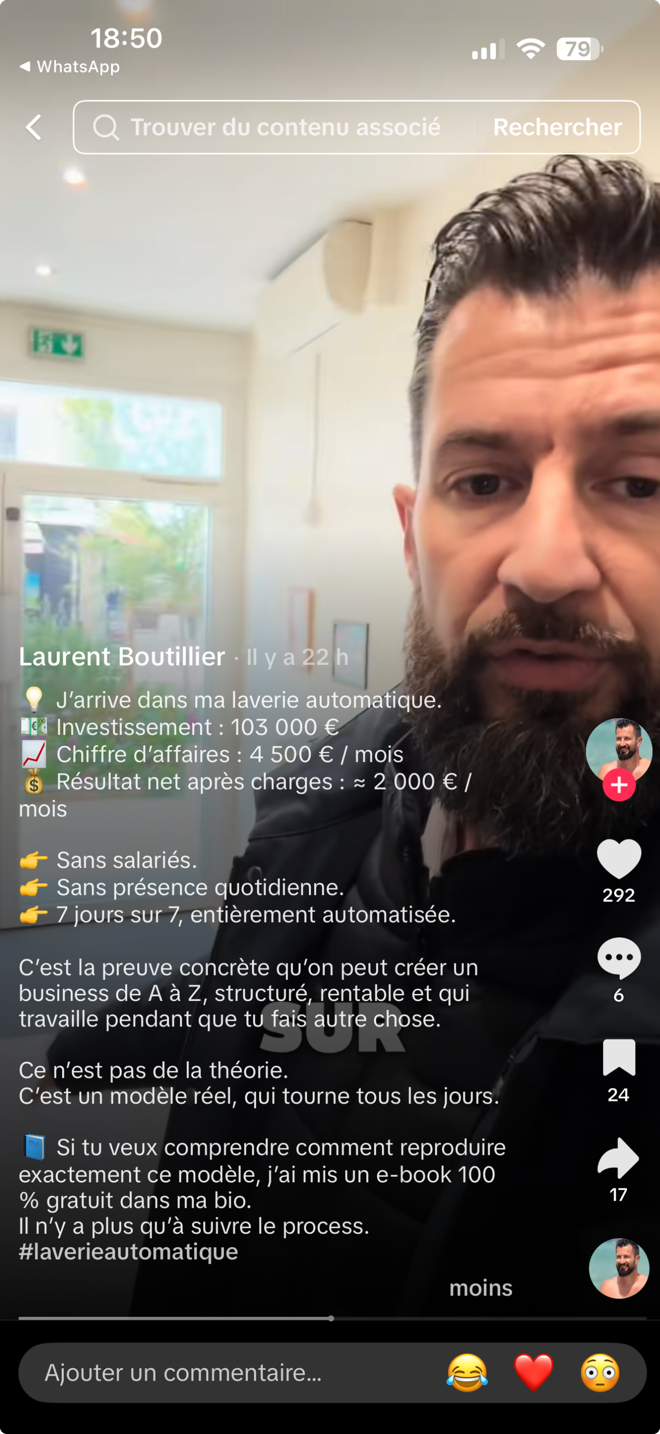Insert the laughing emoji reaction
This screenshot has width=660, height=1434.
[x=467, y=1373]
